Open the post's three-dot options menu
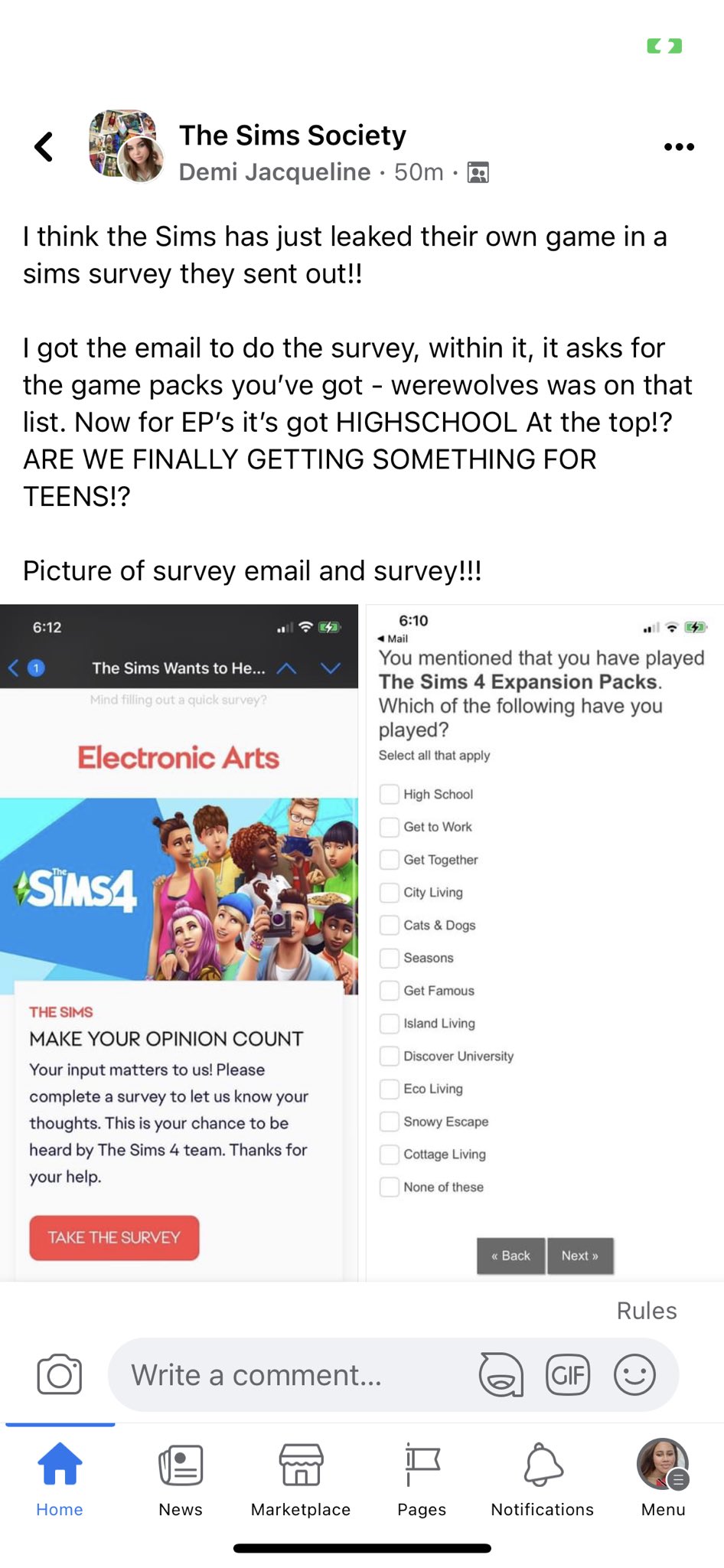 679,147
